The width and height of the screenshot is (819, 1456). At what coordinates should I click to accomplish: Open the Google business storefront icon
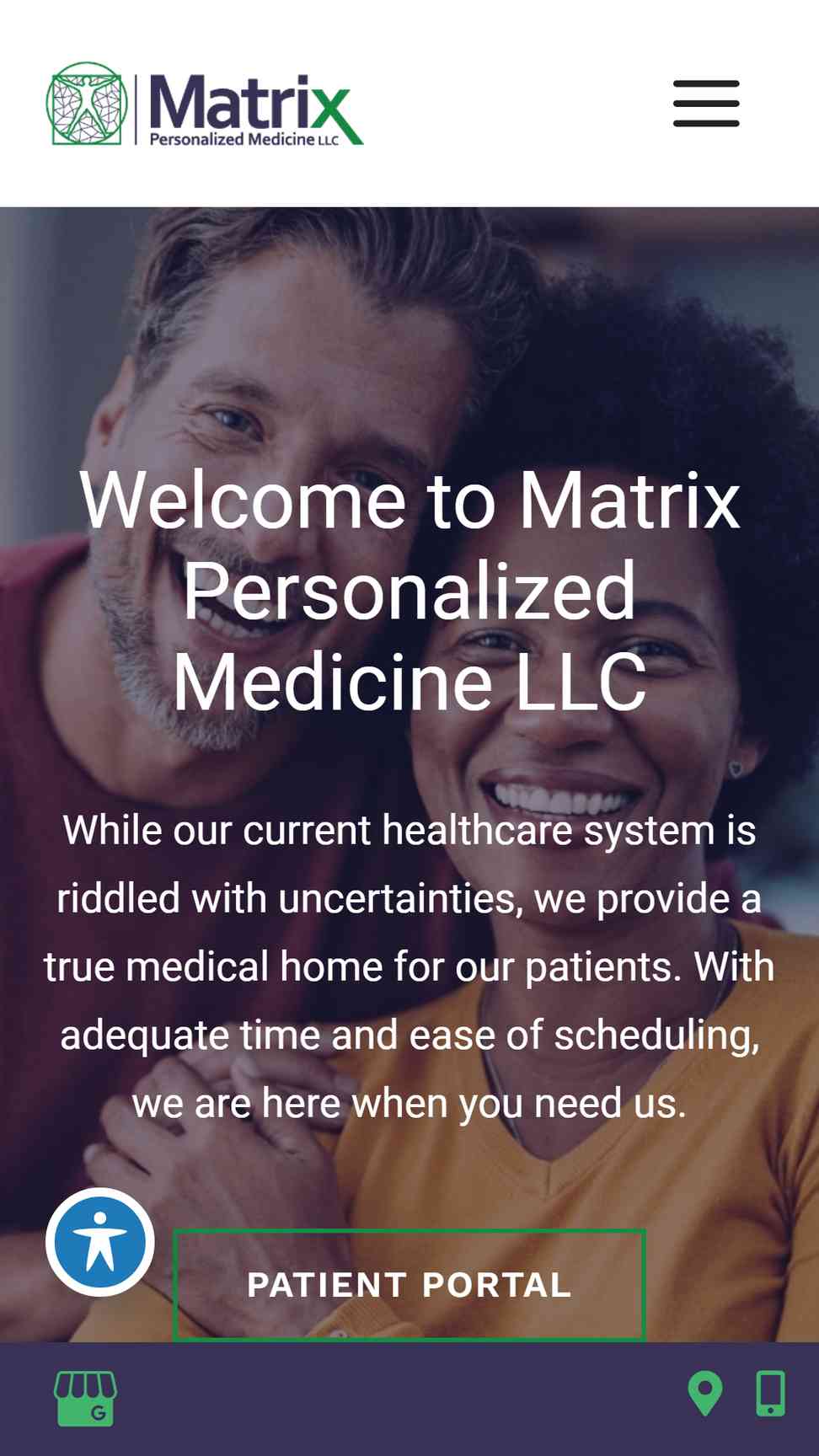point(85,1399)
